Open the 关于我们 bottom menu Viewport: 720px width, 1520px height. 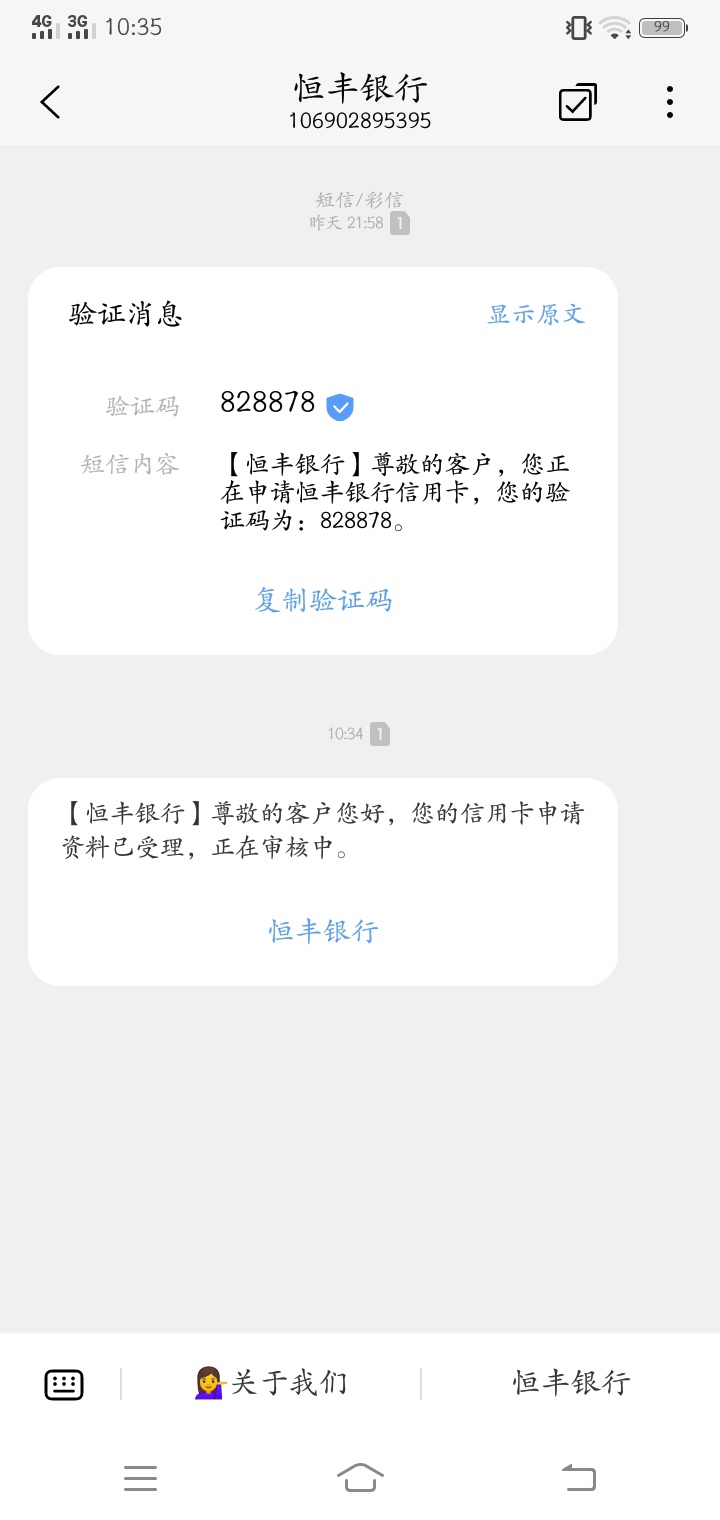click(270, 1383)
